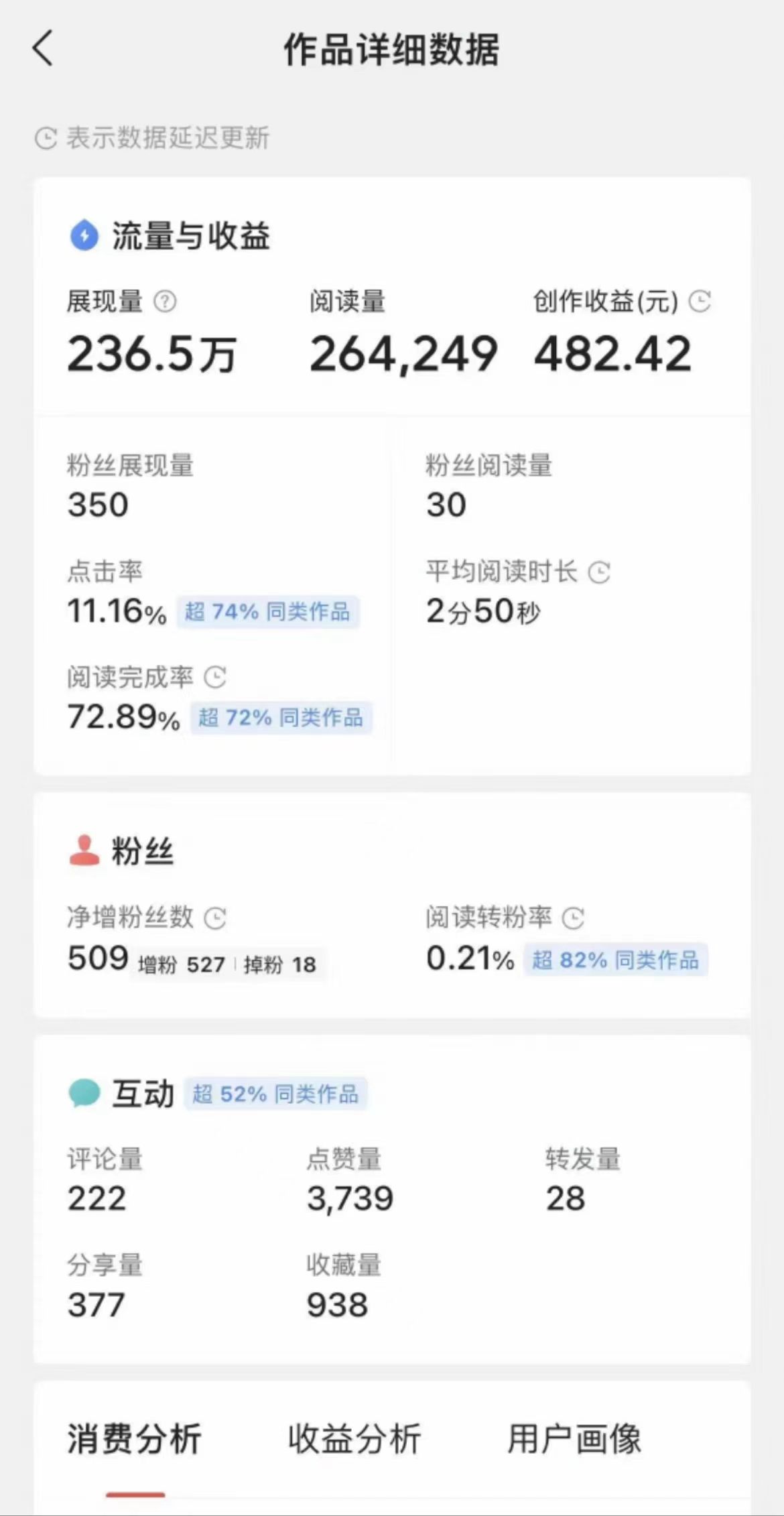Click the clock icon next to 表示数据延迟更新
This screenshot has height=1516, width=784.
(x=45, y=137)
